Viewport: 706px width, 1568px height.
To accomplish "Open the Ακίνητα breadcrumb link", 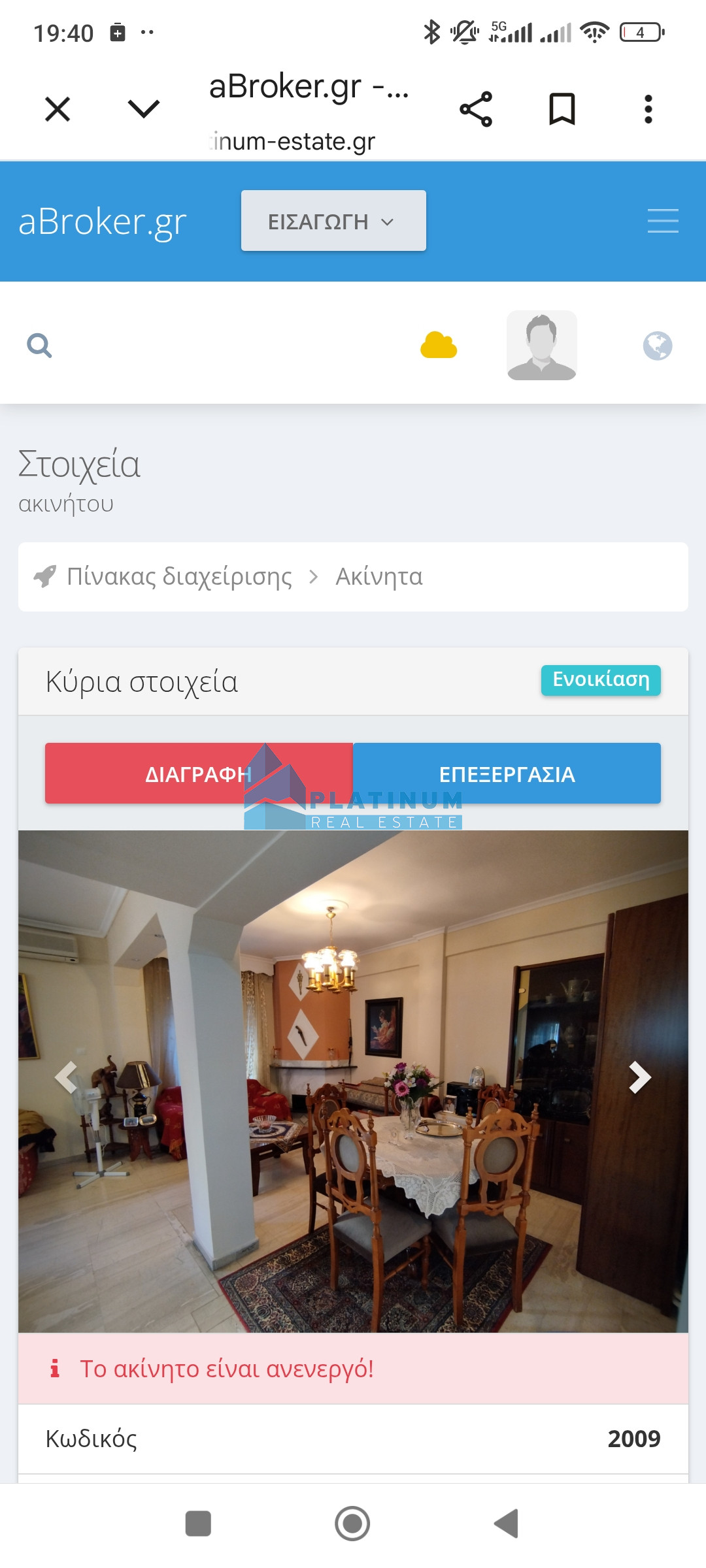I will (379, 577).
